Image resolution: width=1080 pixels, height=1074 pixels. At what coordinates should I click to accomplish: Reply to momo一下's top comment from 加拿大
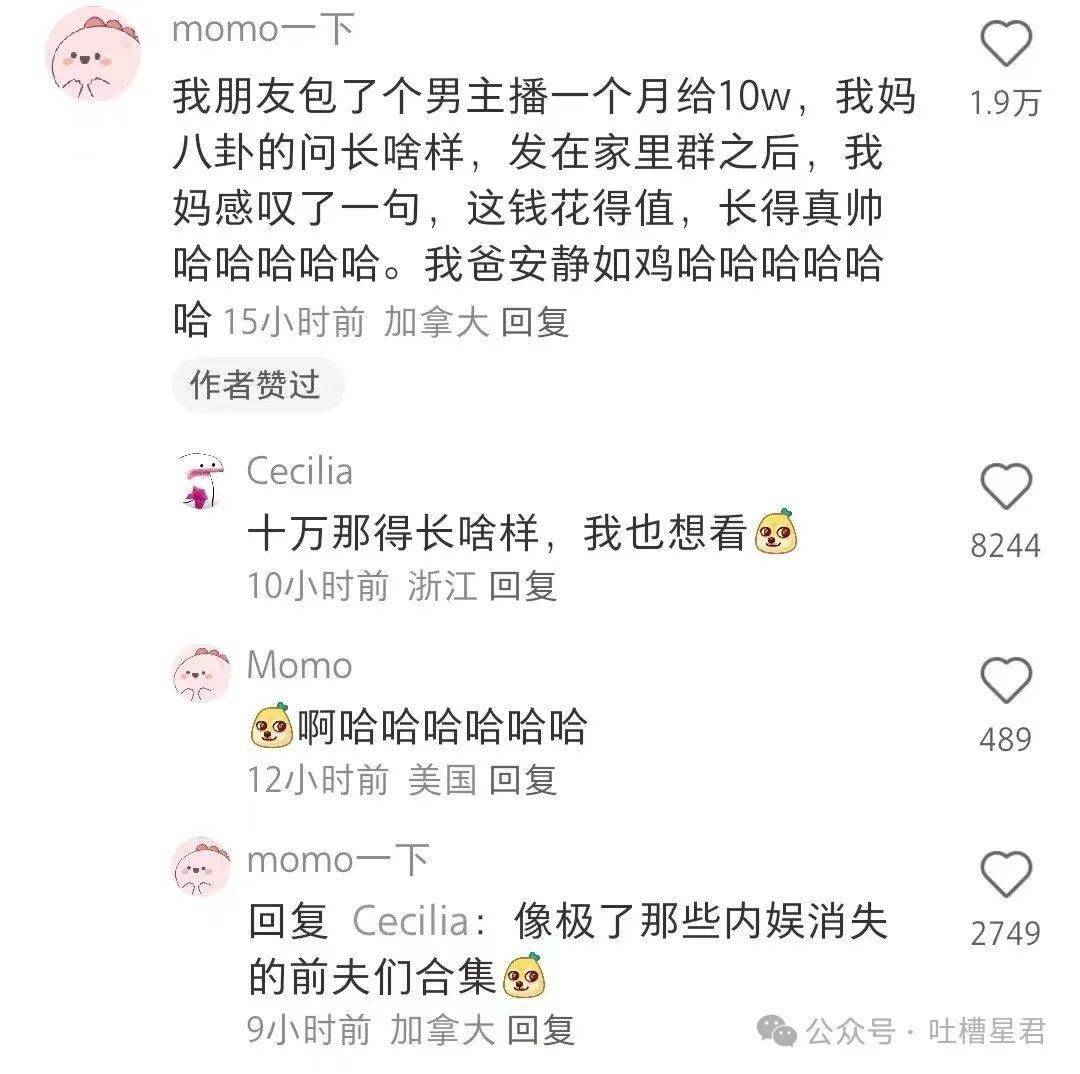535,323
